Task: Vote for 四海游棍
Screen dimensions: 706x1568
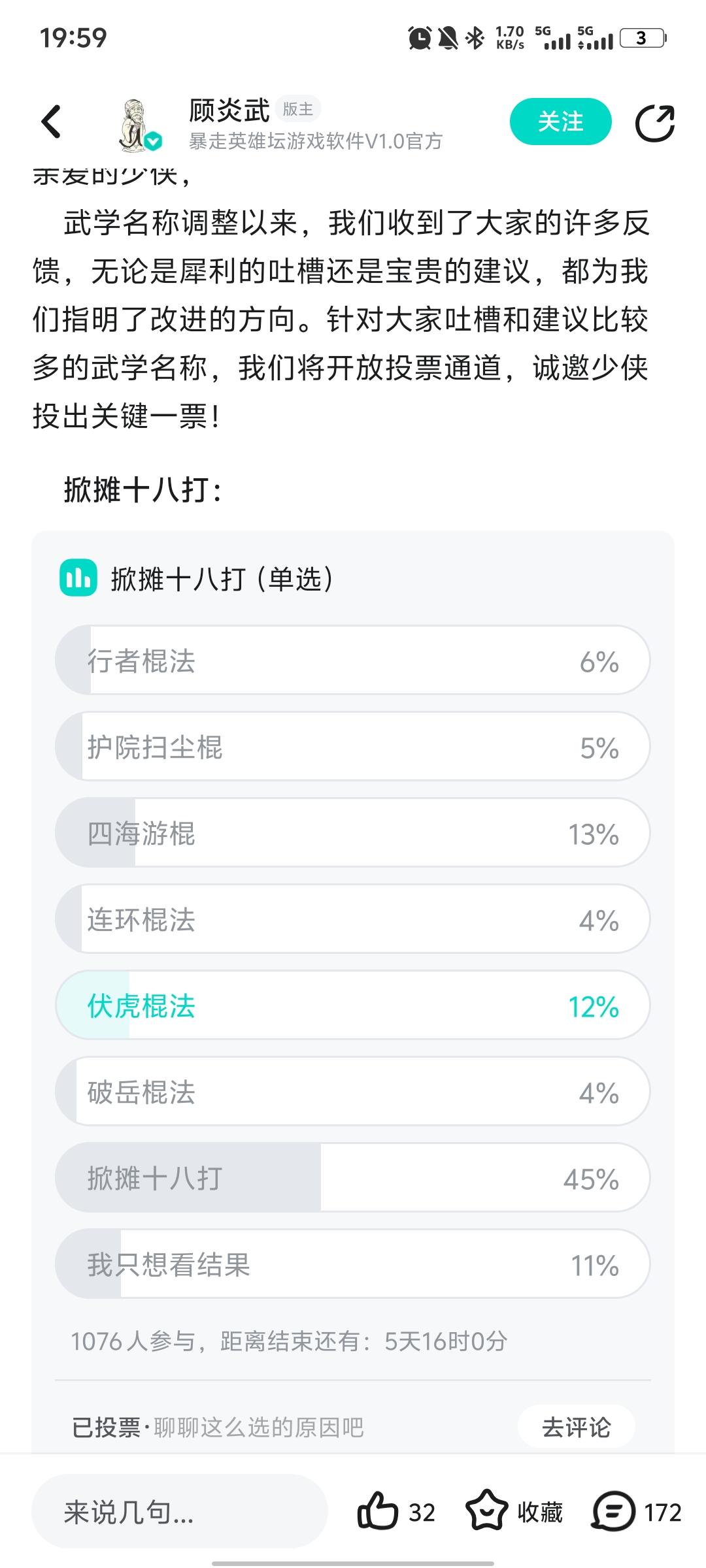Action: [x=353, y=834]
